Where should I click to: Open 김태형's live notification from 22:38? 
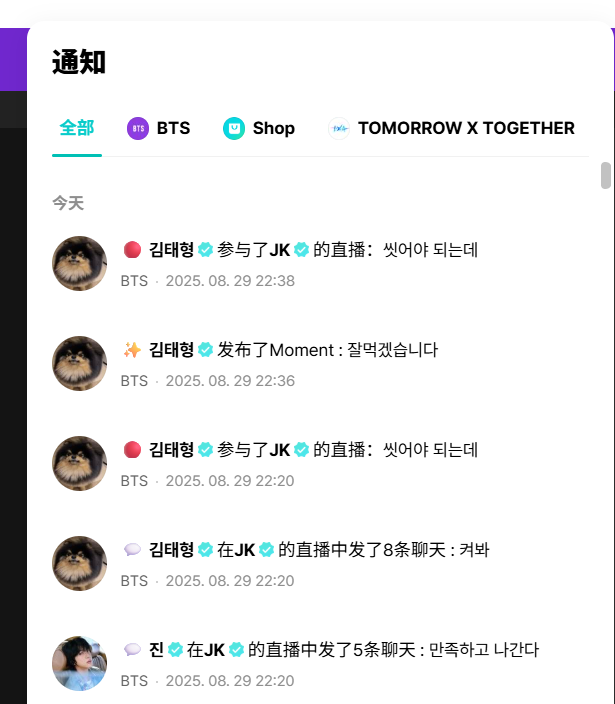click(x=299, y=250)
